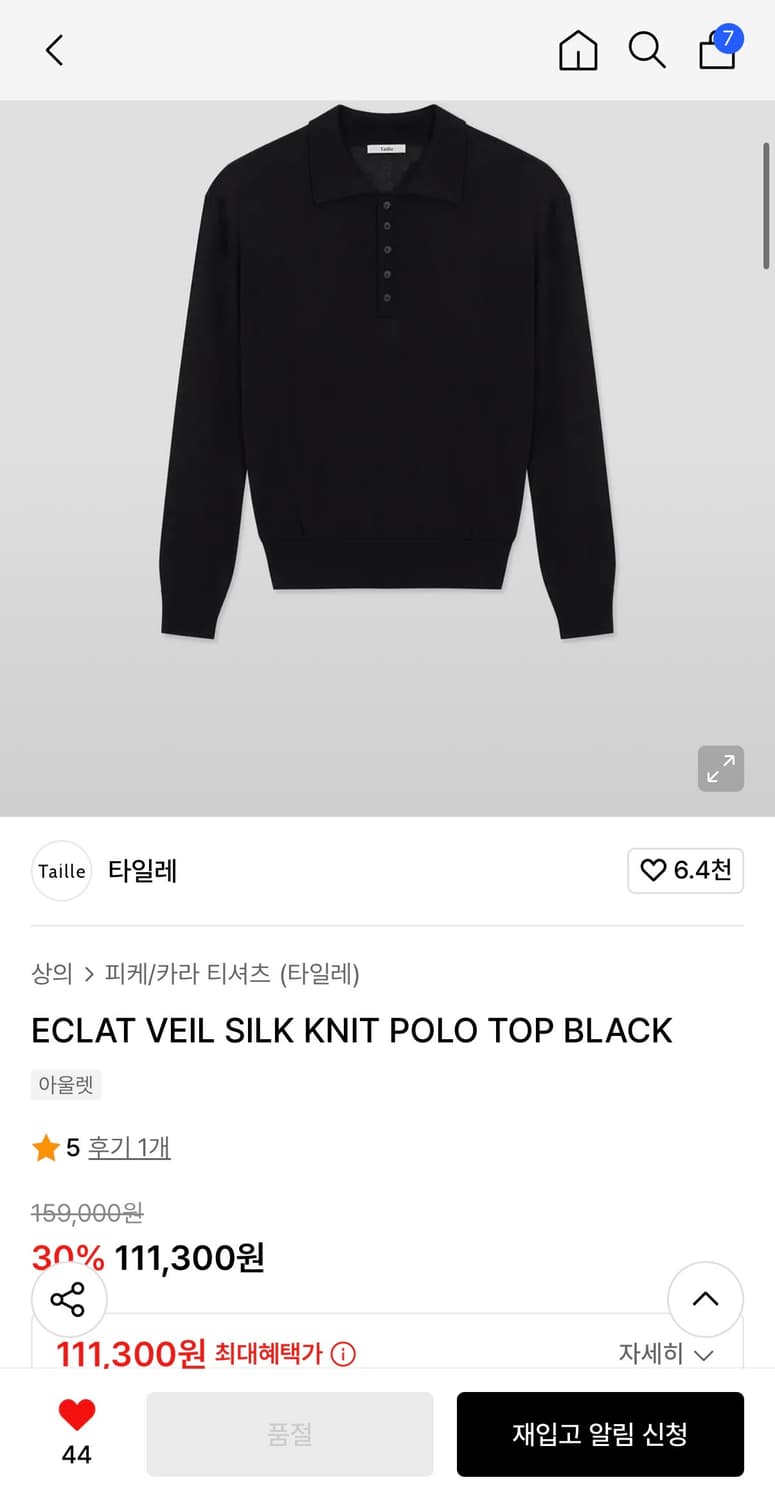The image size is (775, 1500).
Task: Collapse the panel with the up chevron
Action: tap(706, 1299)
